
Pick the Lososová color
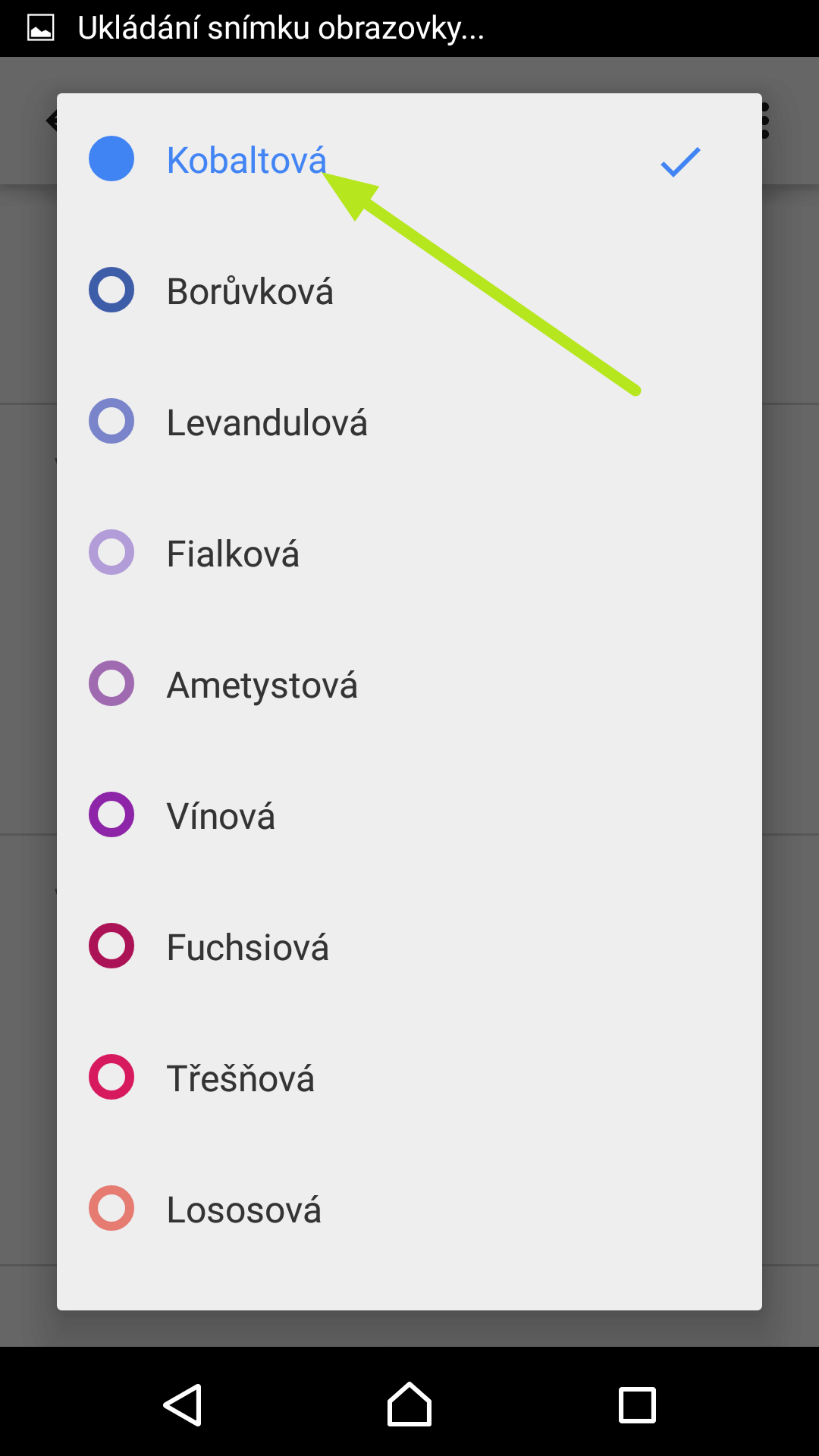tap(409, 1209)
